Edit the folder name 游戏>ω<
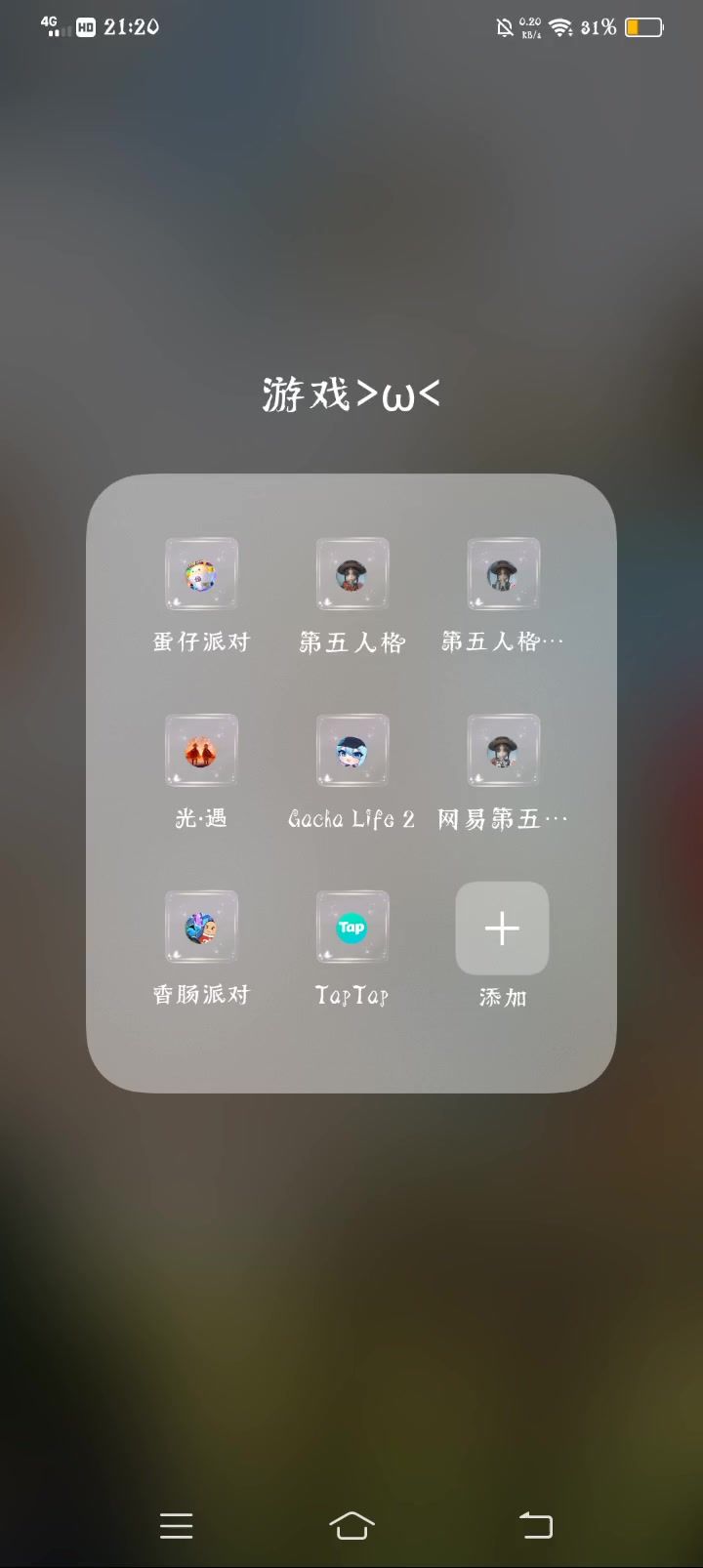 (351, 394)
